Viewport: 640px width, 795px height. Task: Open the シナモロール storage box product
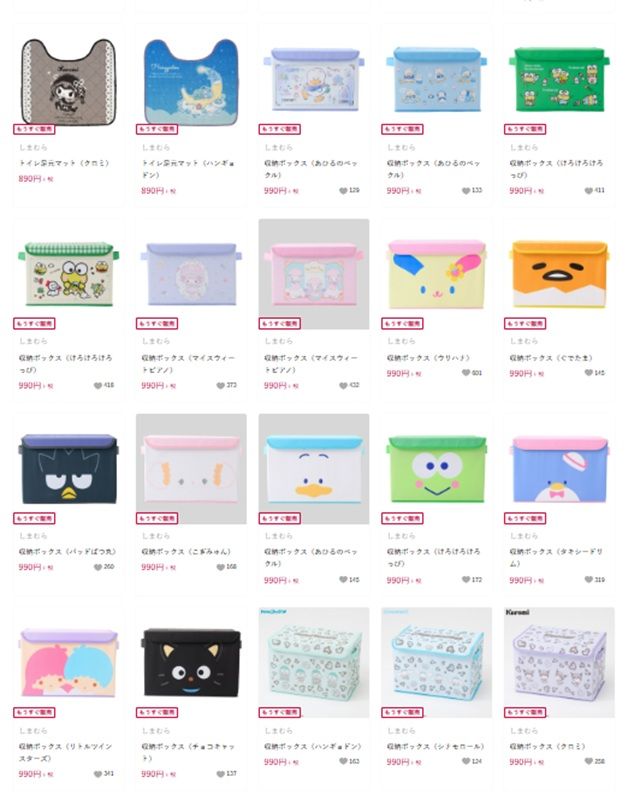tap(435, 662)
